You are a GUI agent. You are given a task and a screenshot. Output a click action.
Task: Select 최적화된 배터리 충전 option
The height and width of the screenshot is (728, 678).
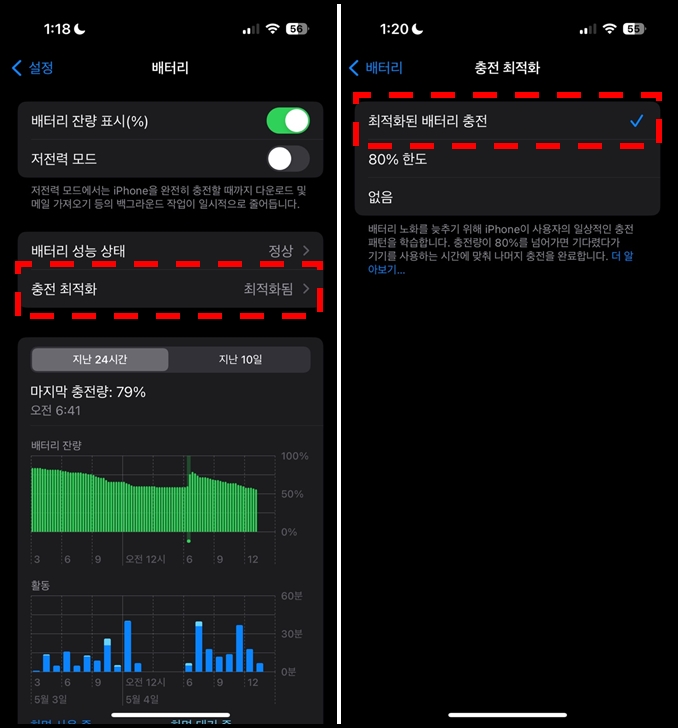point(508,121)
